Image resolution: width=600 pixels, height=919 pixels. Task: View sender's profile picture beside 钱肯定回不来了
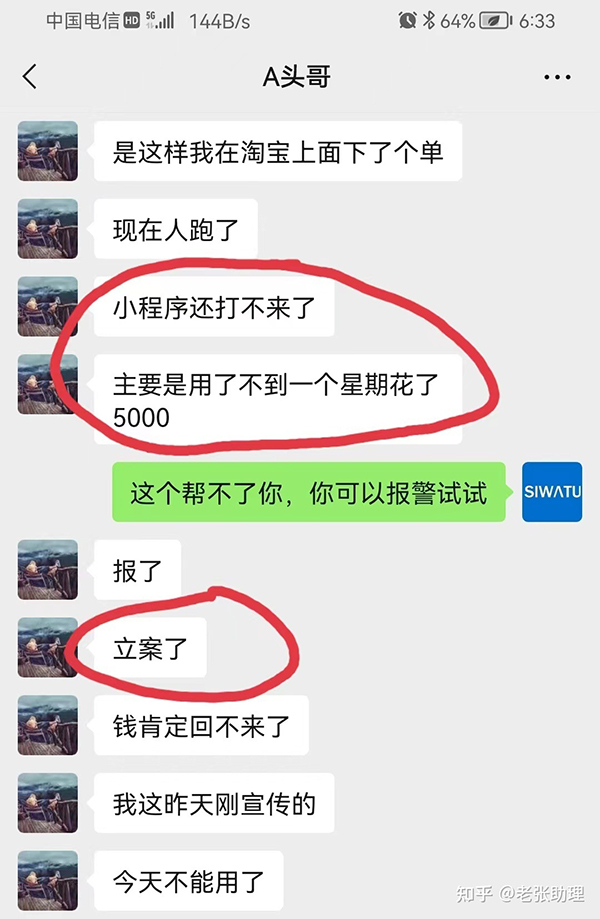(48, 725)
